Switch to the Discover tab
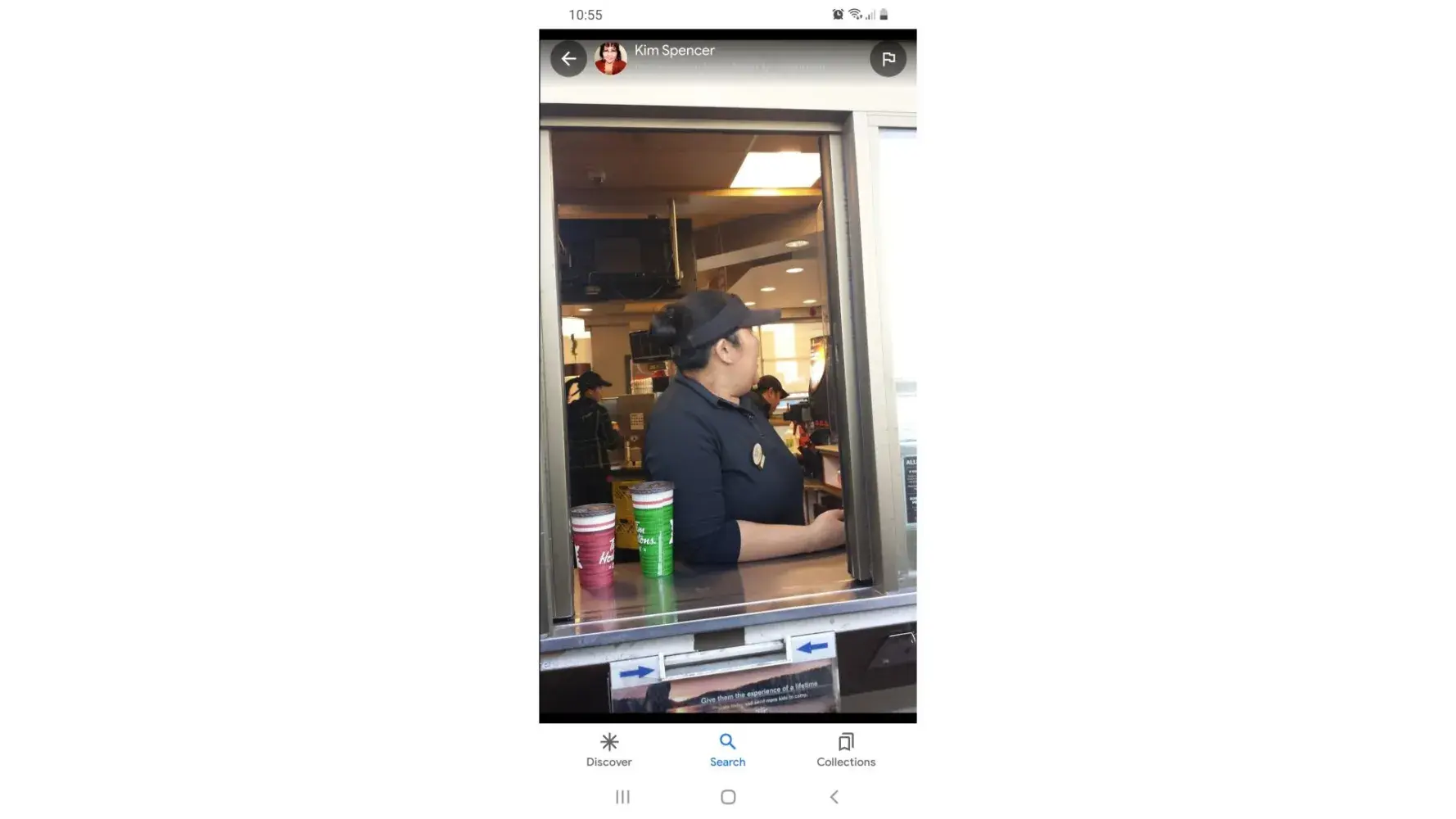The width and height of the screenshot is (1456, 819). click(x=608, y=749)
